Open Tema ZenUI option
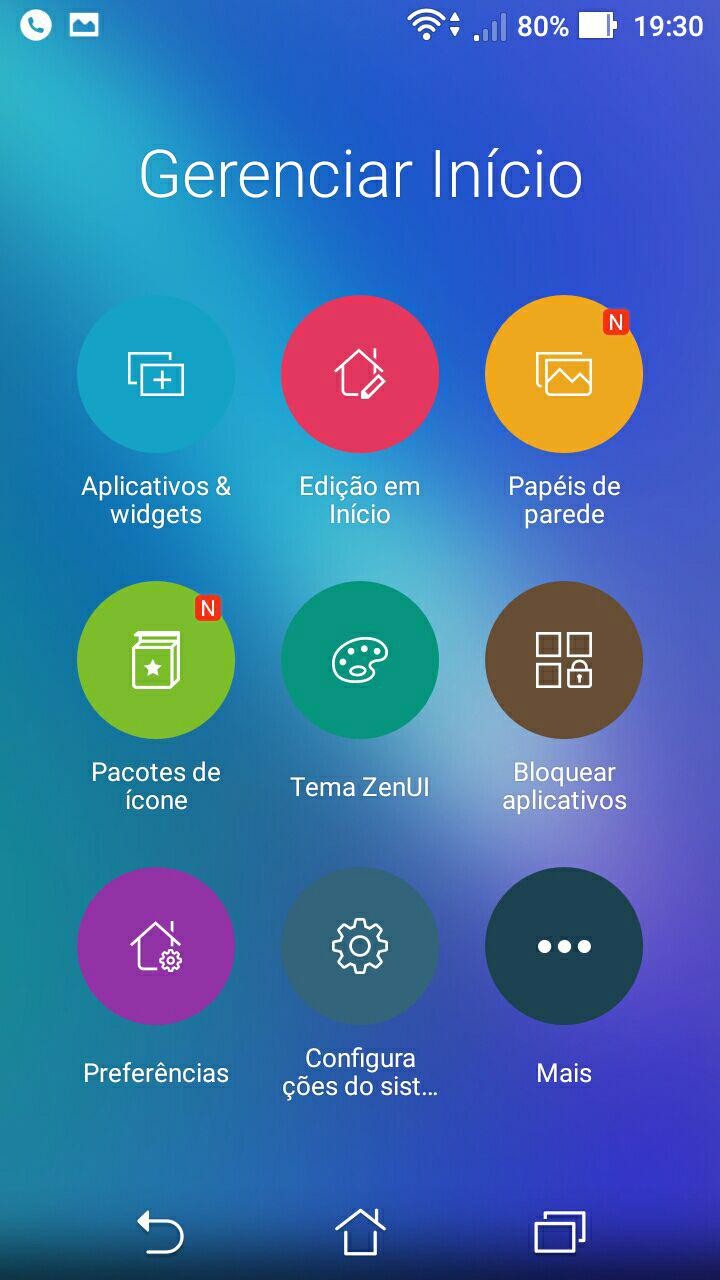720x1280 pixels. click(x=360, y=660)
